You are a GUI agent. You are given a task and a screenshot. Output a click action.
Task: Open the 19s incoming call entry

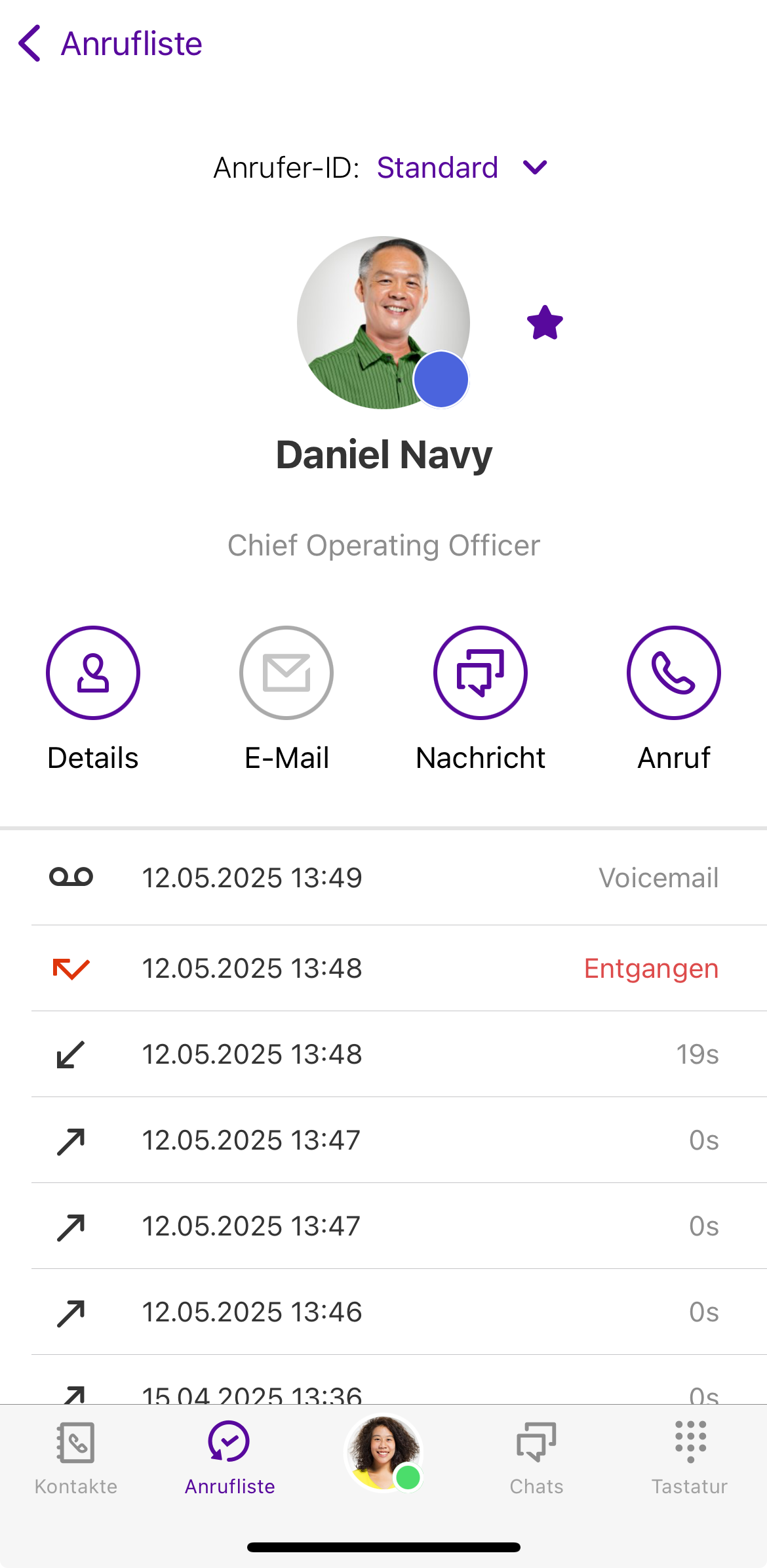(383, 1055)
